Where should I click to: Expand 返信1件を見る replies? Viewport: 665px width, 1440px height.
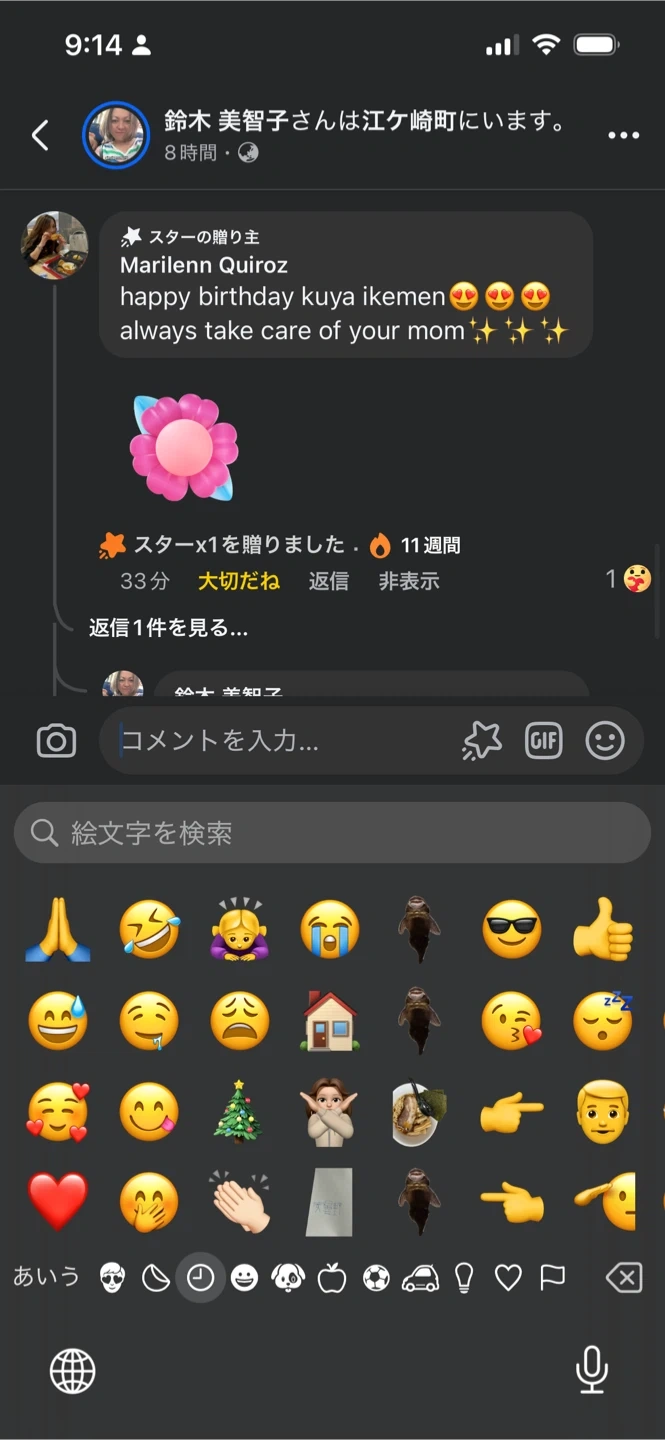(168, 628)
